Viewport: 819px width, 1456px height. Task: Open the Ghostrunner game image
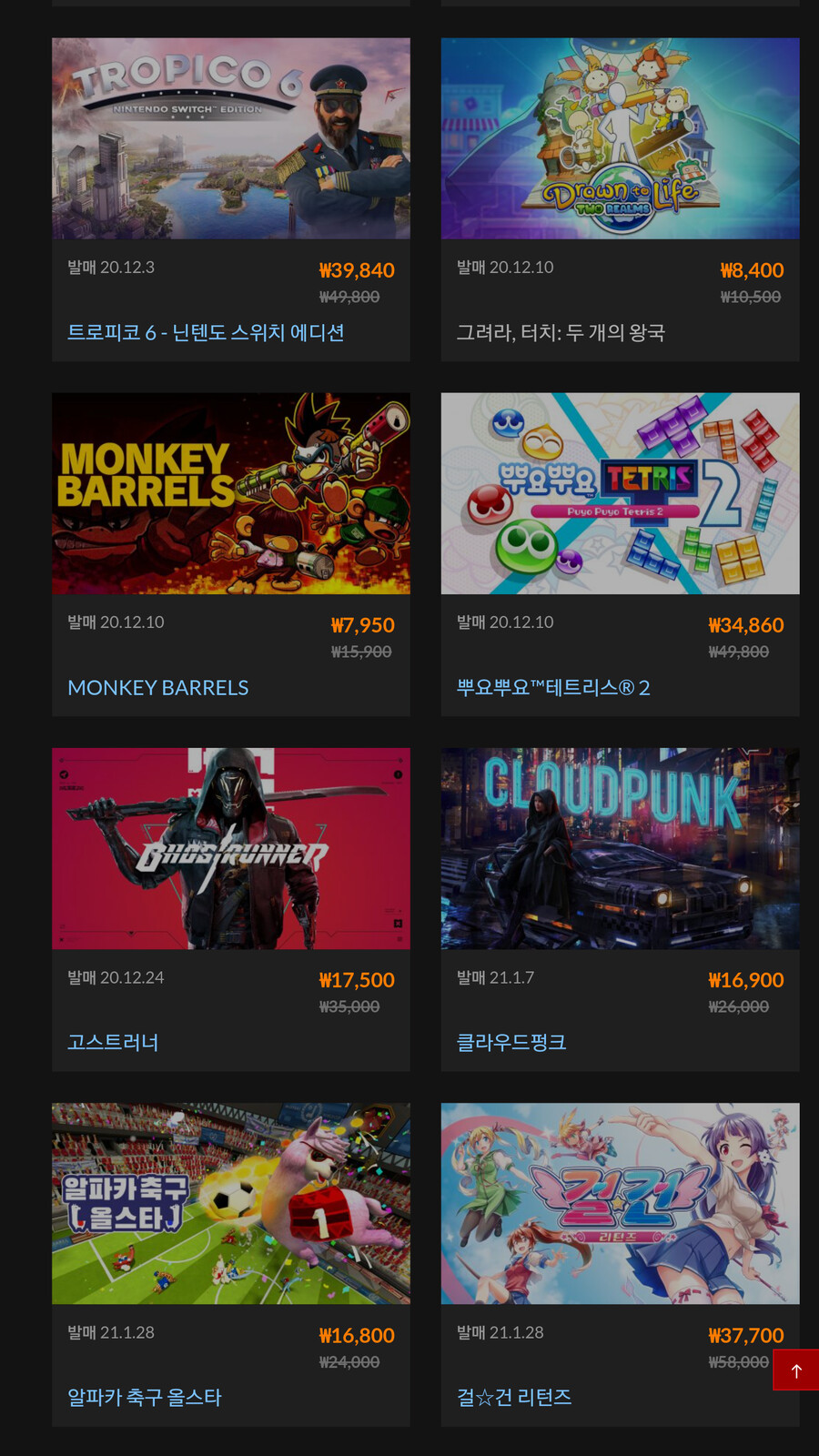[230, 848]
